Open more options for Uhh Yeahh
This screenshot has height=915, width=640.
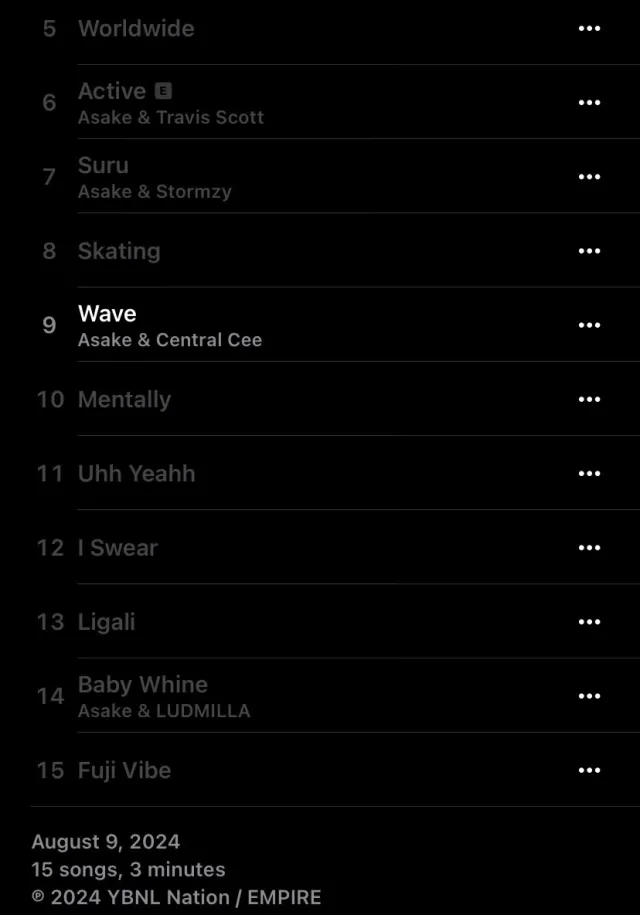tap(590, 473)
